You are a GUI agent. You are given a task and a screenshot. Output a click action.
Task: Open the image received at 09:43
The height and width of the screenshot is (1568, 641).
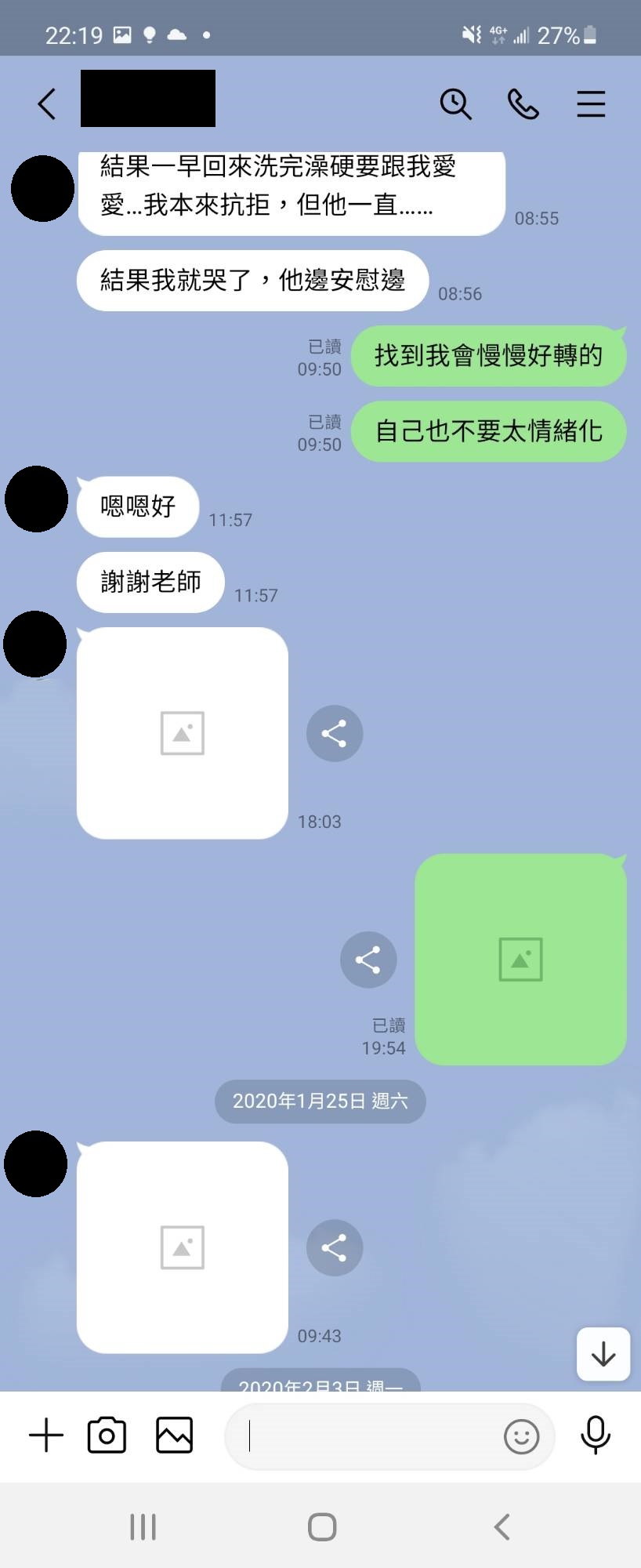(183, 1247)
